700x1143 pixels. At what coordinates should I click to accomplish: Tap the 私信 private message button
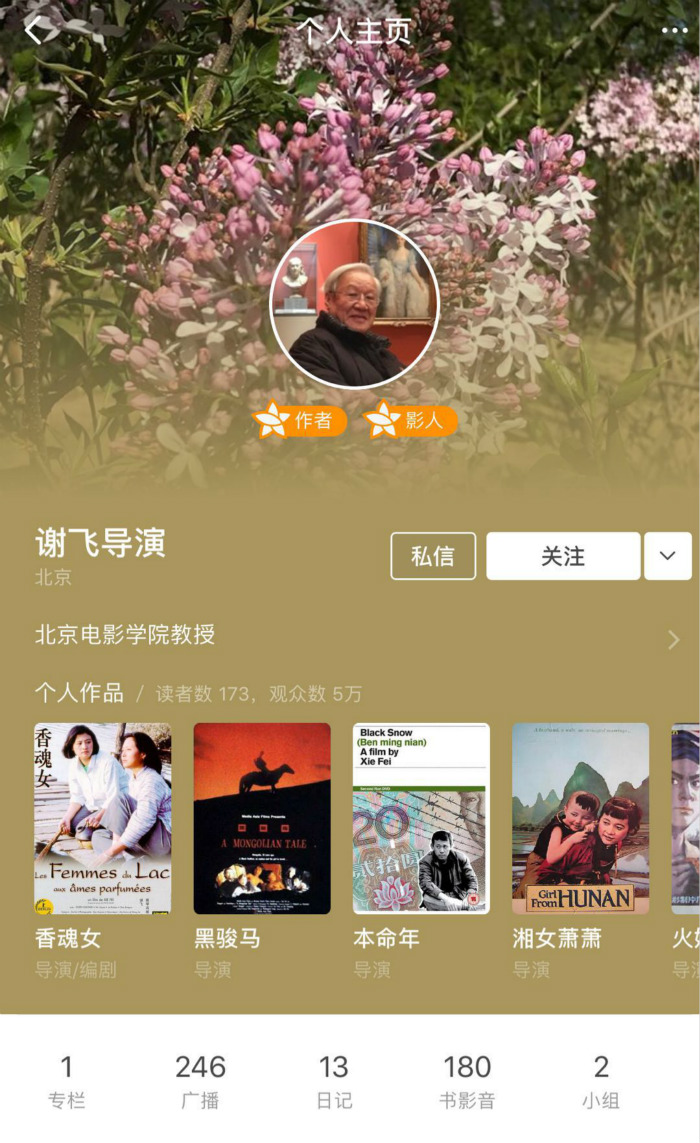click(x=433, y=556)
